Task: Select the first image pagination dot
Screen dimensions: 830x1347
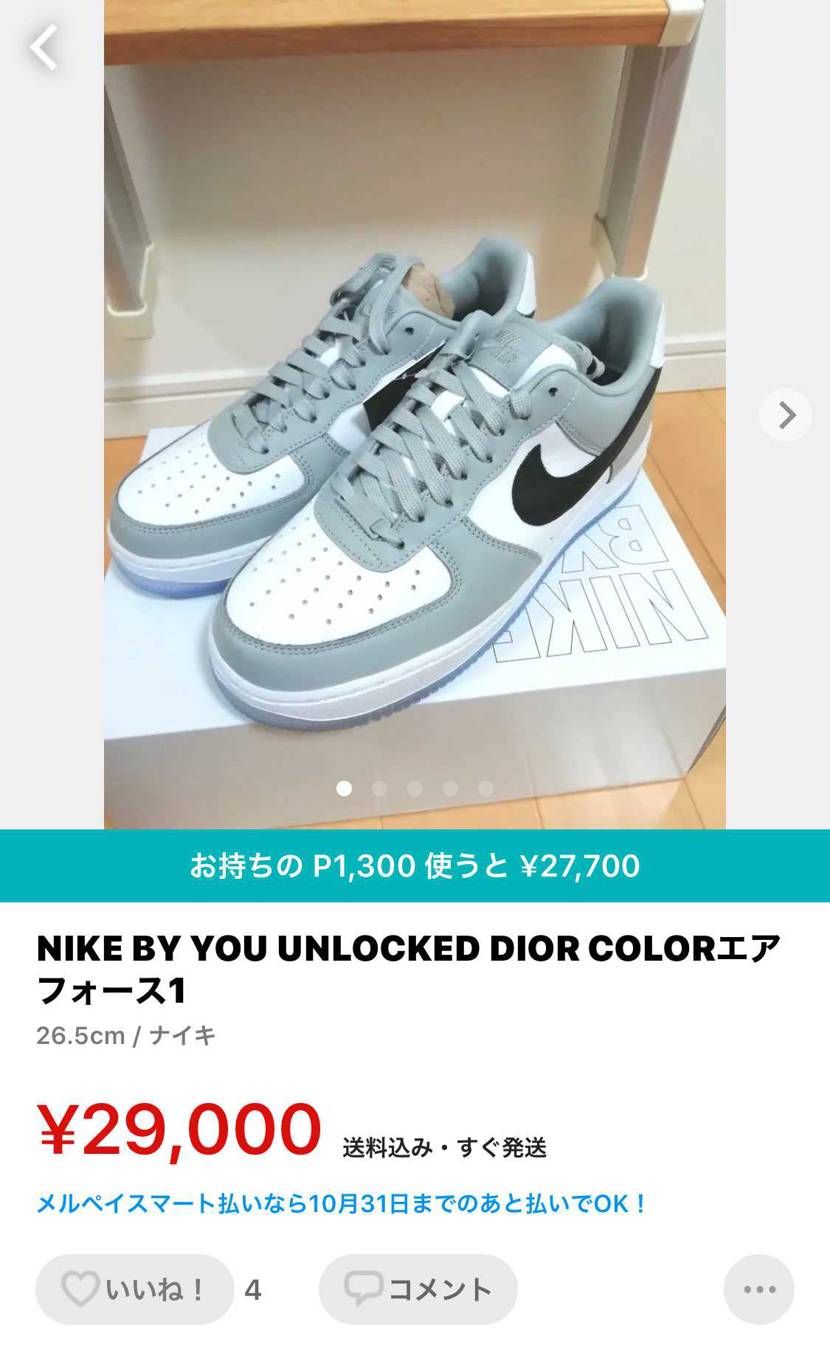Action: [x=345, y=788]
